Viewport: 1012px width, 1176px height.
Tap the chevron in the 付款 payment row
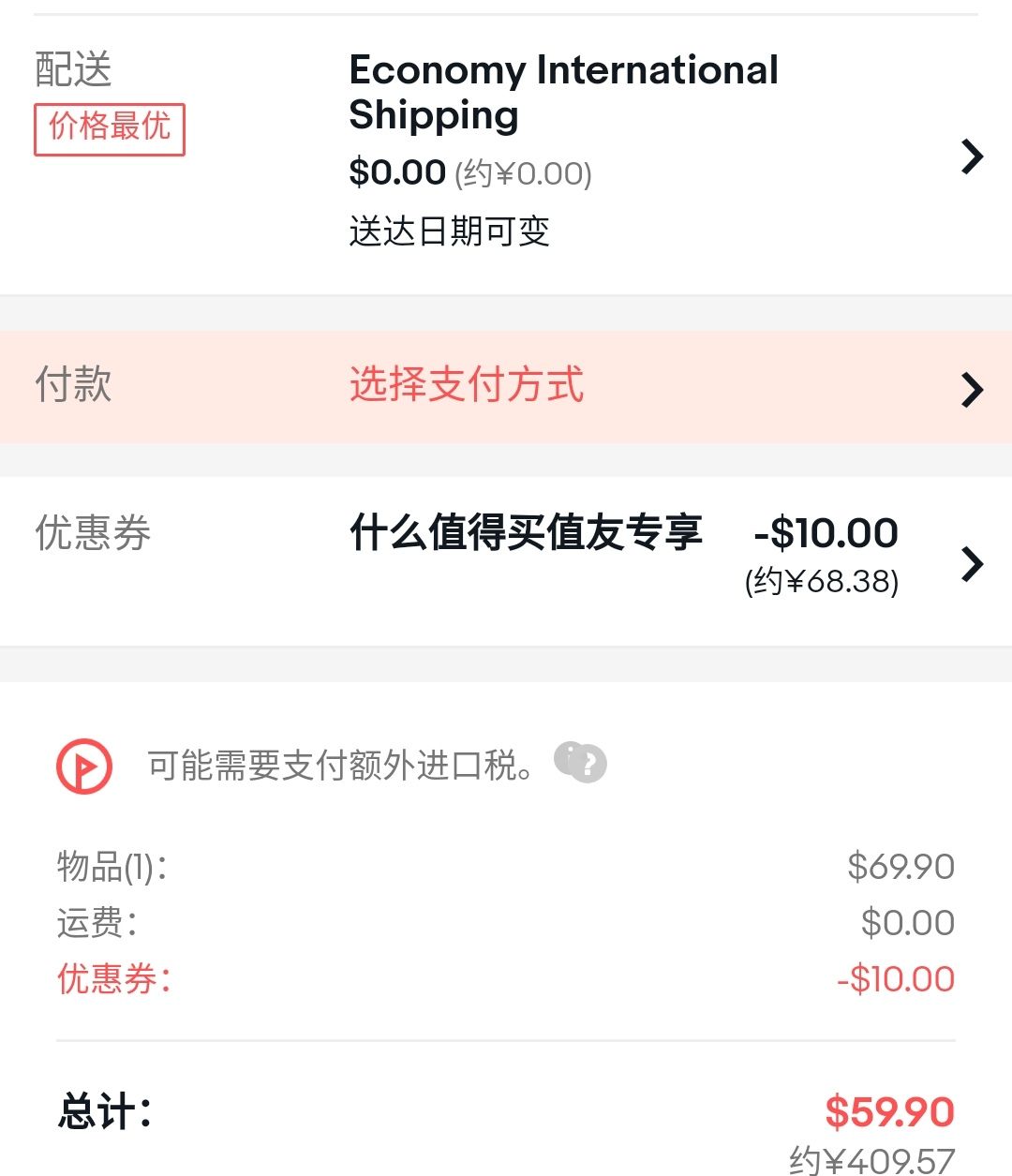(974, 388)
